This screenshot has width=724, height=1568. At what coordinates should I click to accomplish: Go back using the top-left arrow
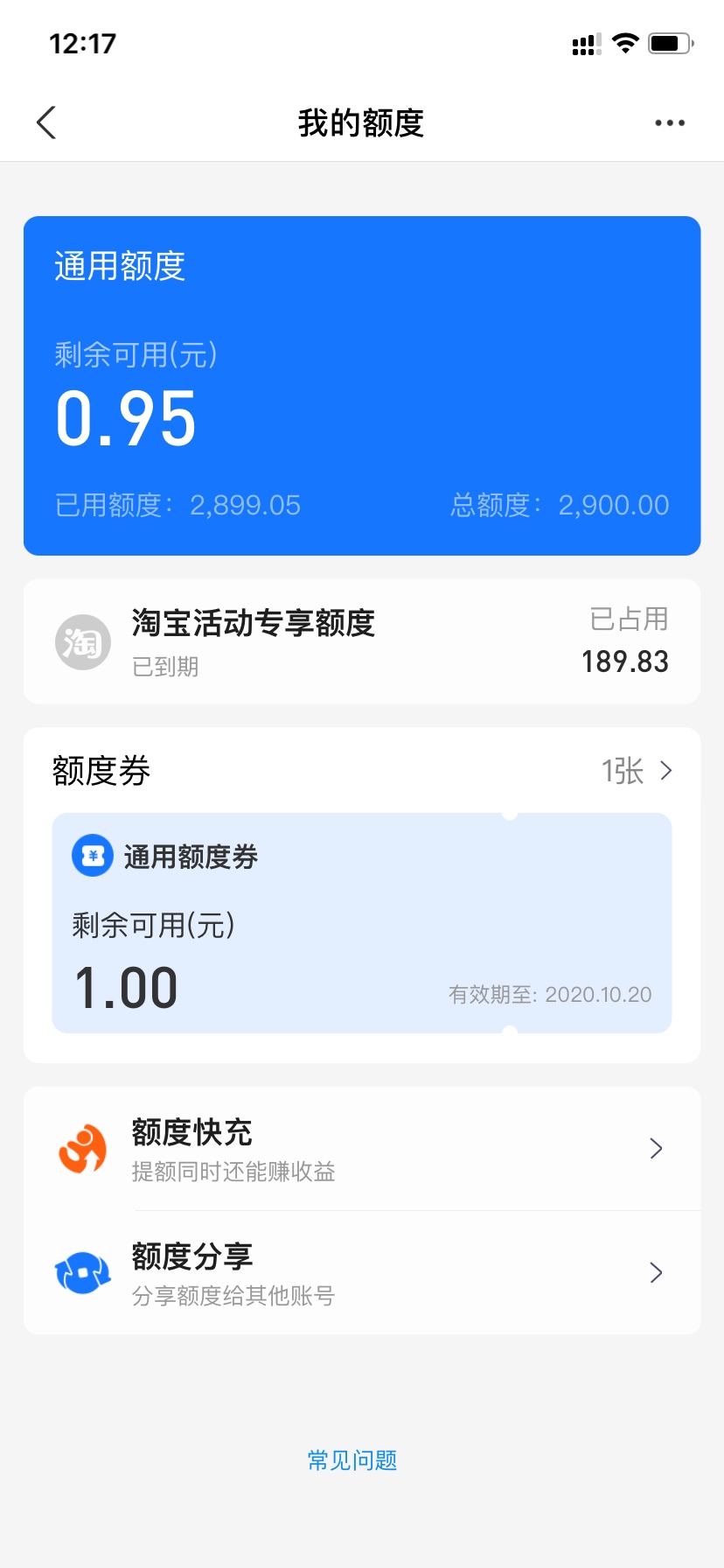click(x=47, y=122)
